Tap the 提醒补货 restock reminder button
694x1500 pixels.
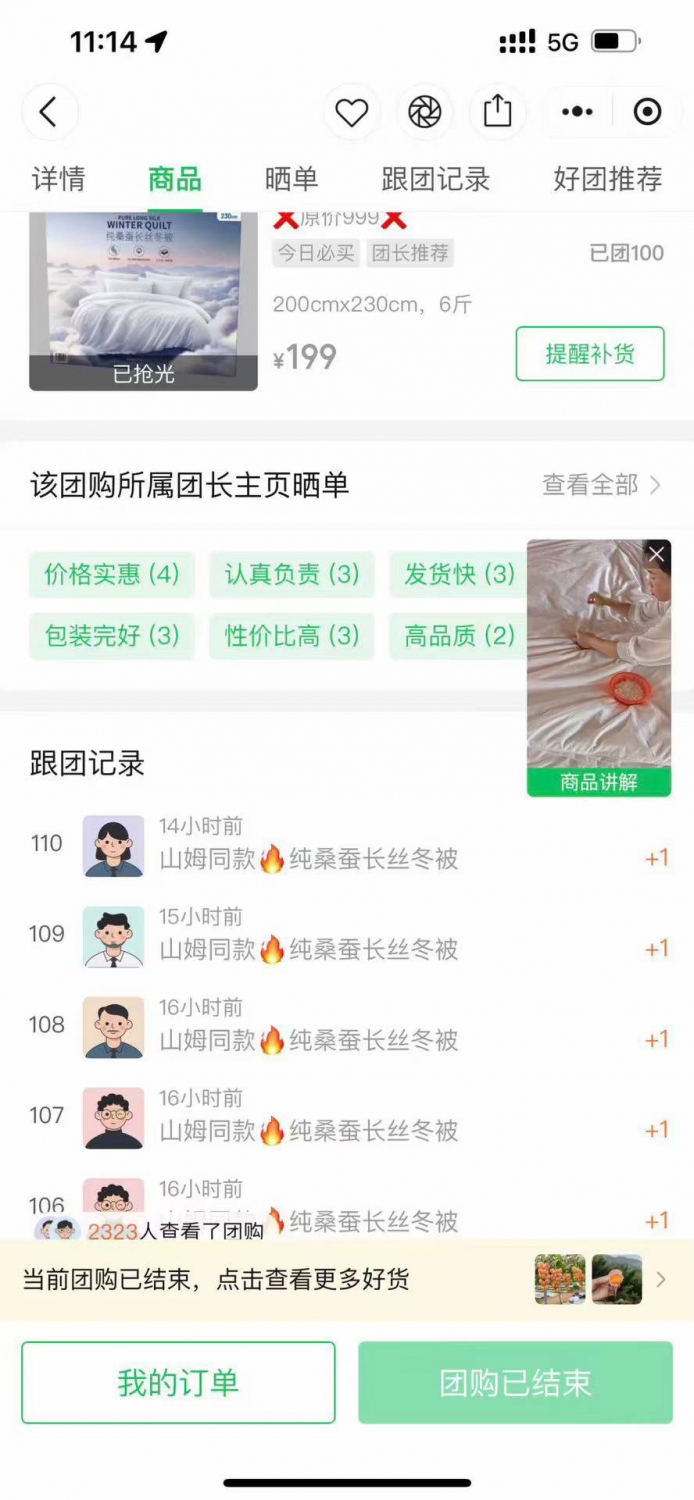coord(590,354)
